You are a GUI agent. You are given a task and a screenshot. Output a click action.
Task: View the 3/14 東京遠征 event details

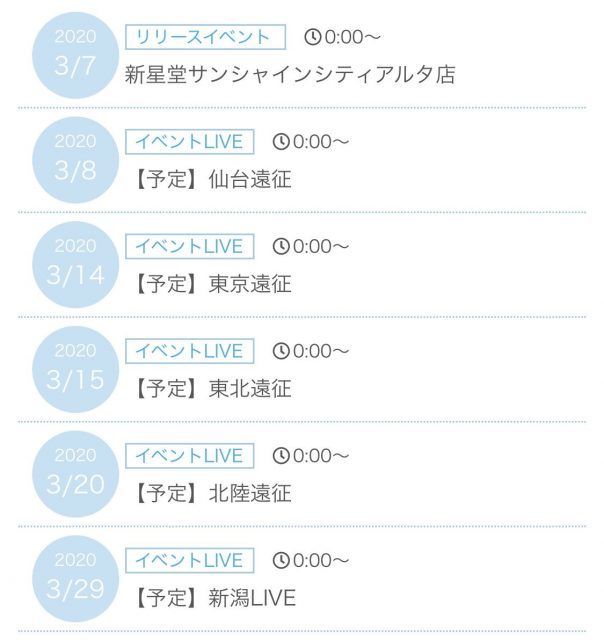click(211, 284)
